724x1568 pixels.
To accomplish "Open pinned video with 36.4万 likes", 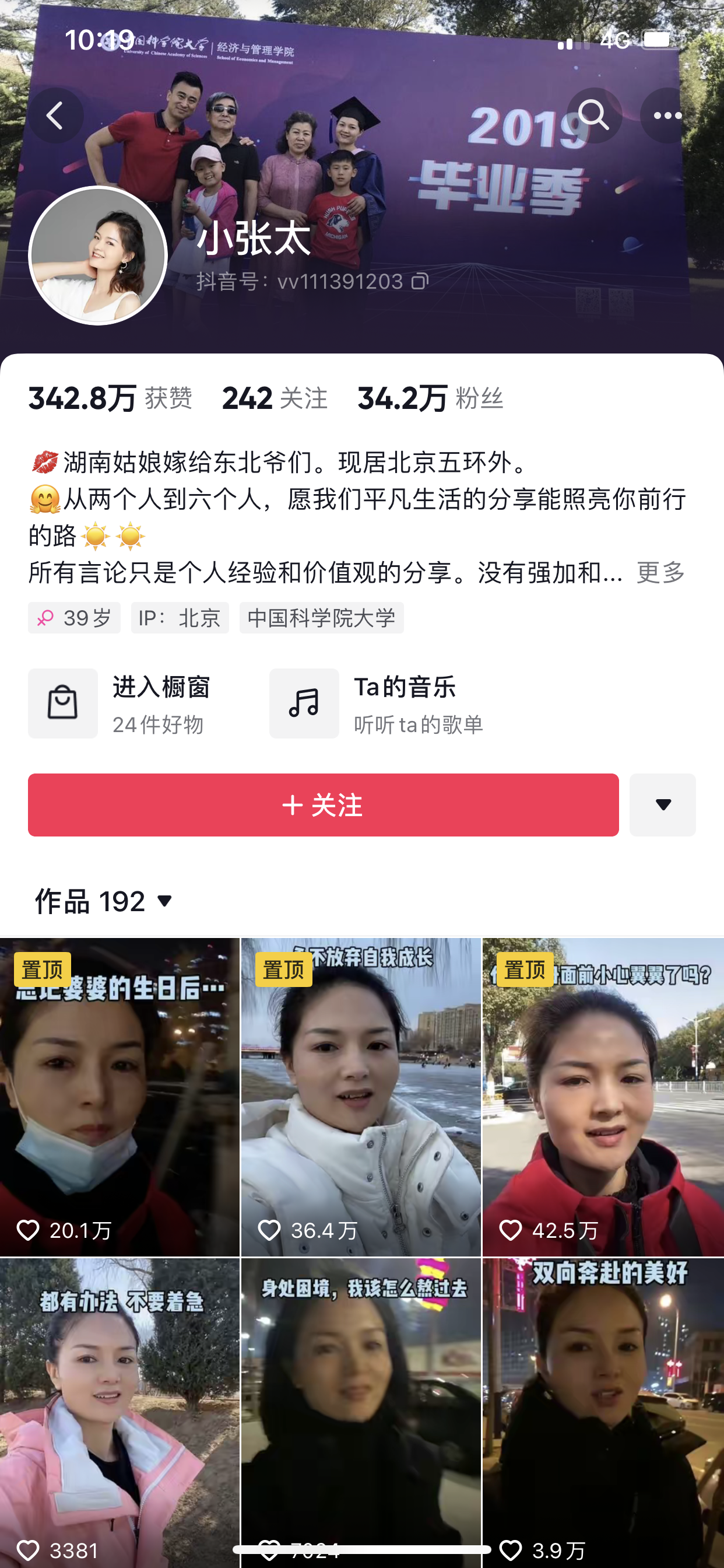I will coord(361,1097).
